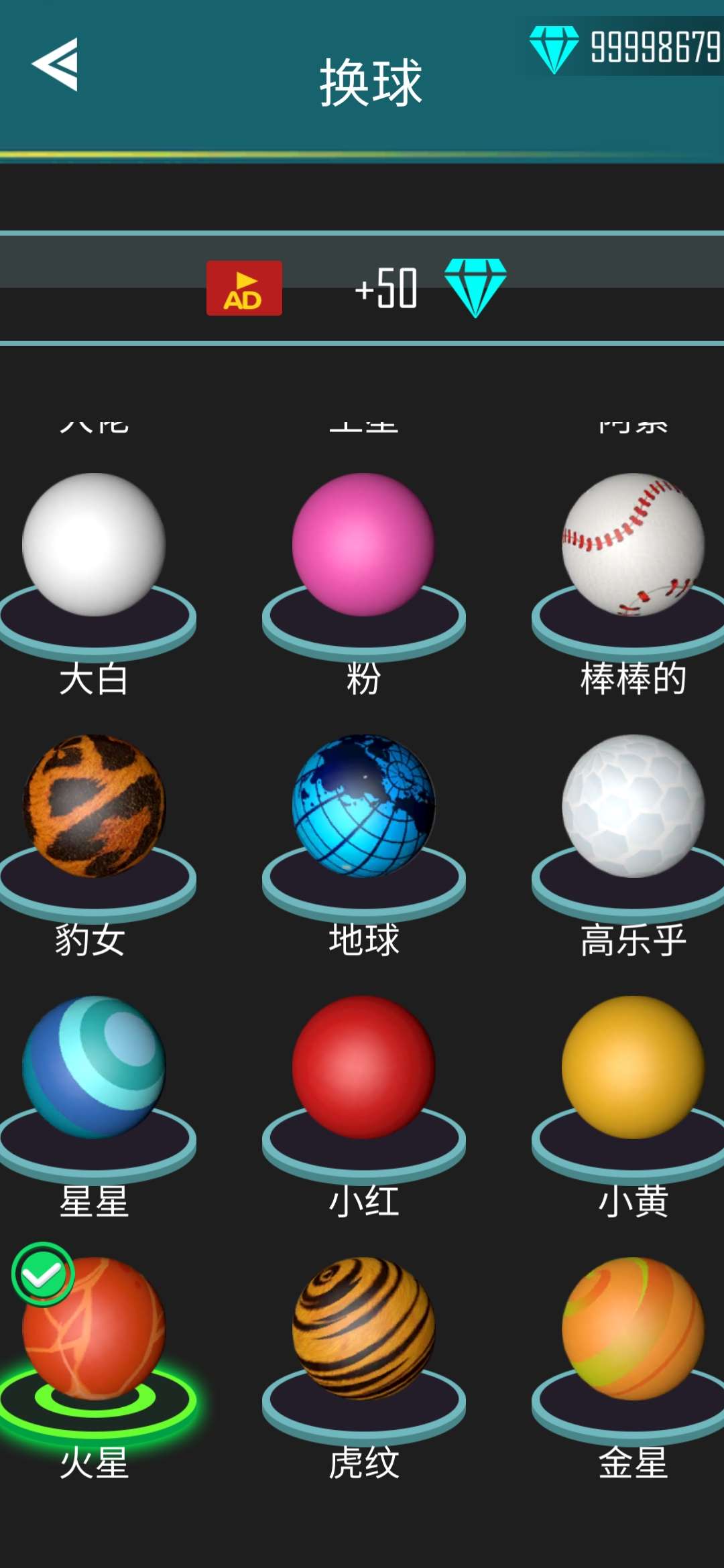Go back using the arrow icon

point(55,64)
